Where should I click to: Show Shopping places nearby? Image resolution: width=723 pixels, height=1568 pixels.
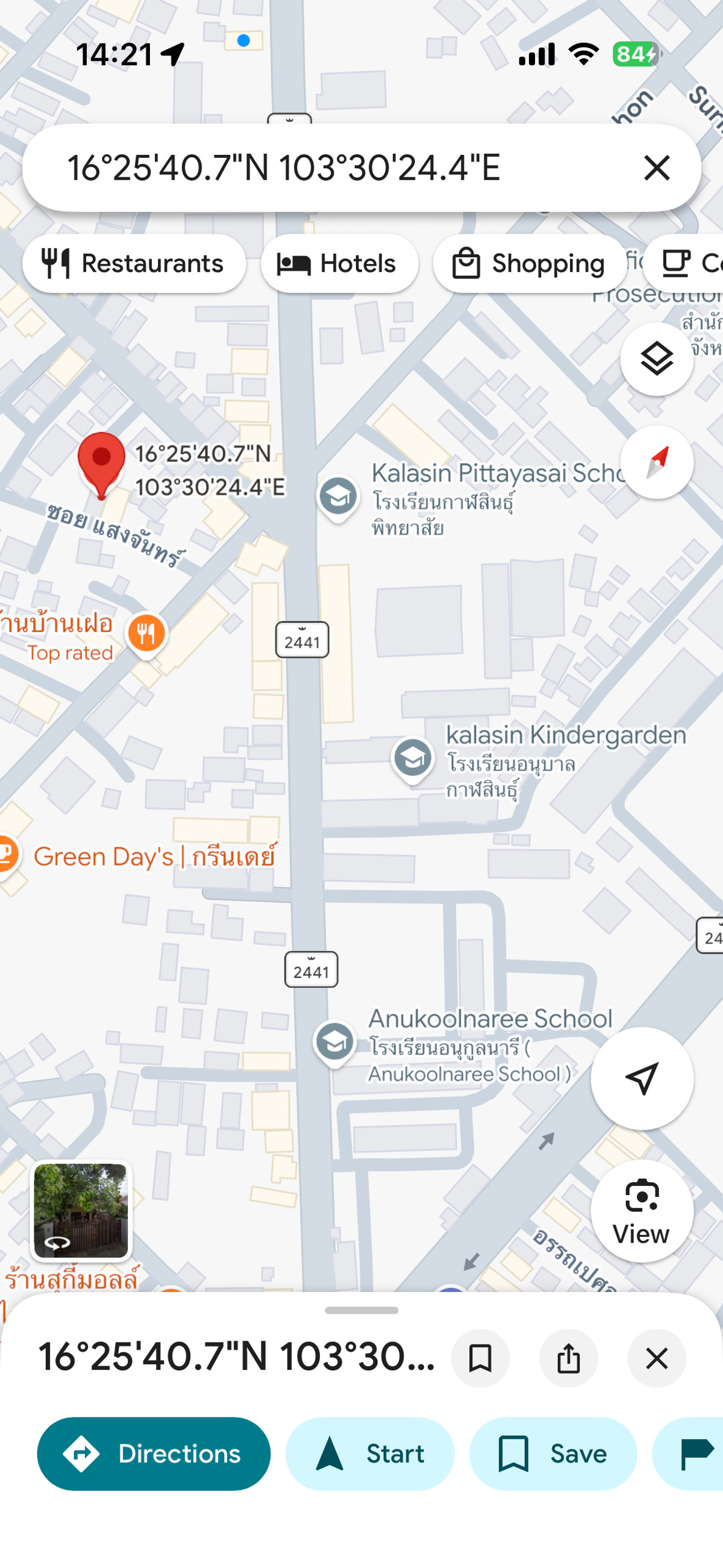click(530, 263)
